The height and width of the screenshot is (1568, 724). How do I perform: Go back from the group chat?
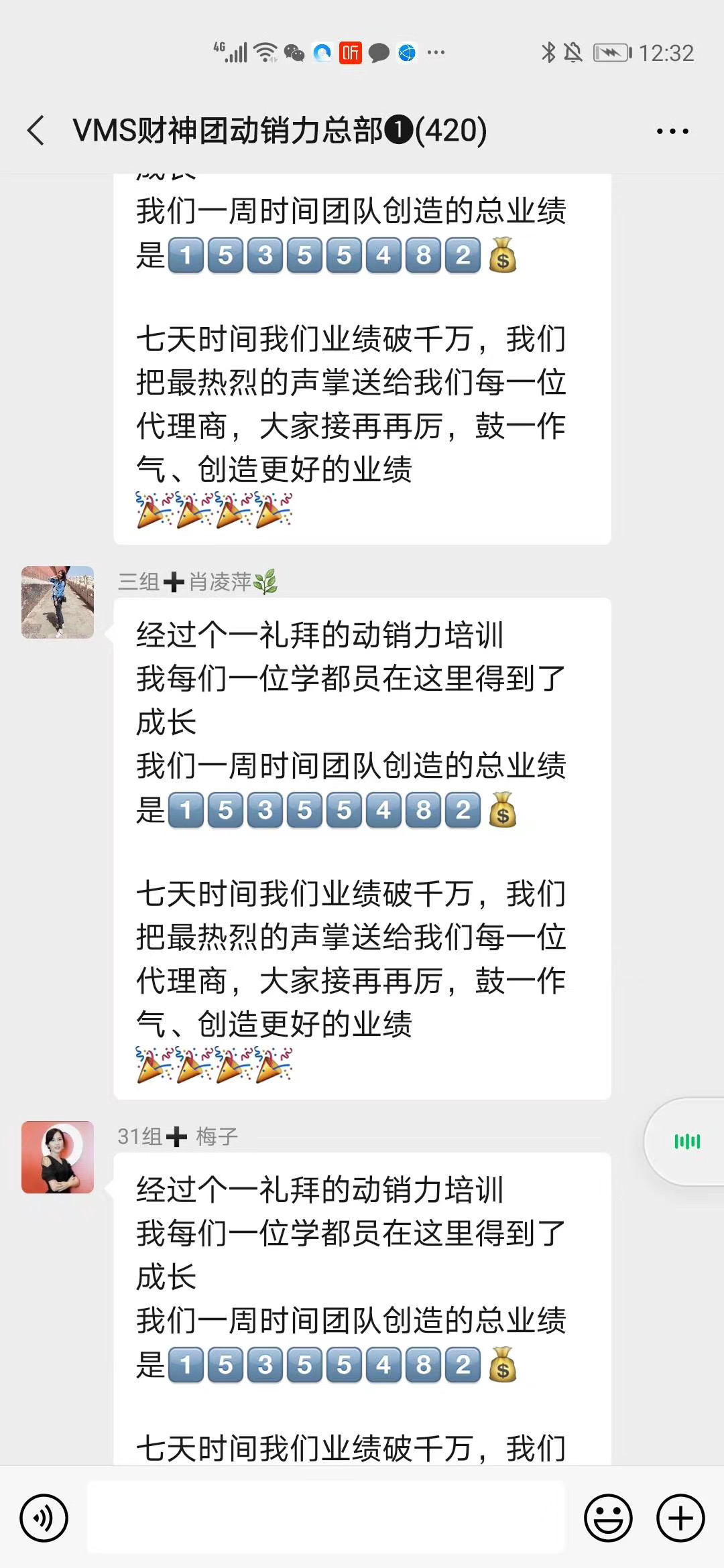point(36,130)
